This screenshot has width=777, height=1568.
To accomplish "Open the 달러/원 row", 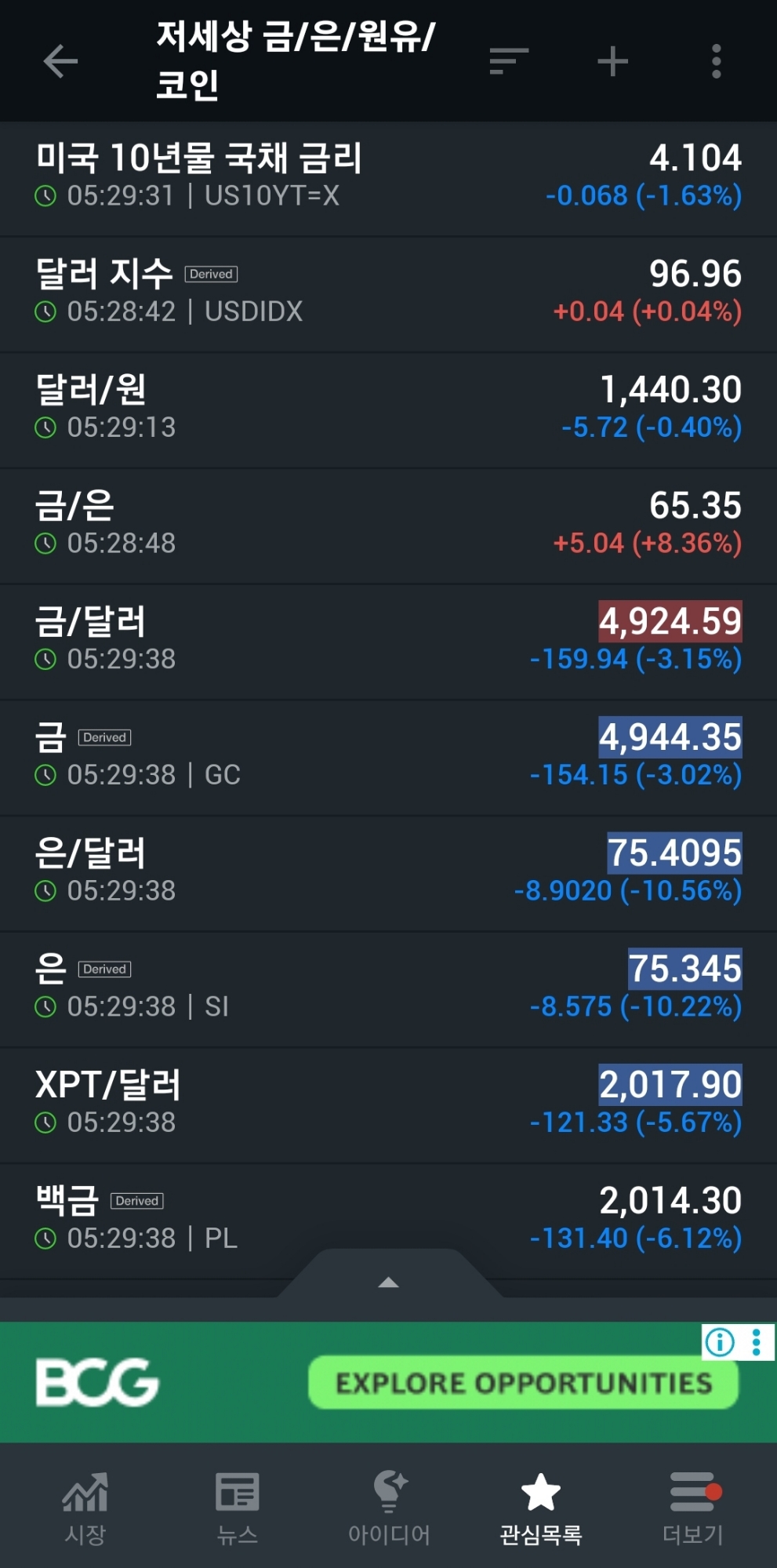I will pyautogui.click(x=388, y=409).
